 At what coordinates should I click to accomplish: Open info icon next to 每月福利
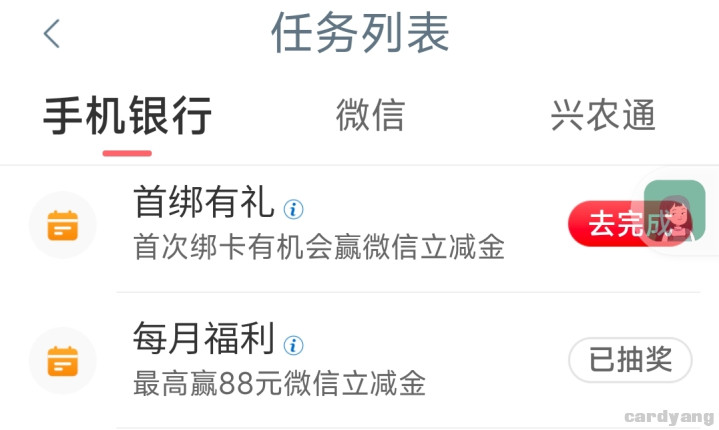pyautogui.click(x=293, y=345)
